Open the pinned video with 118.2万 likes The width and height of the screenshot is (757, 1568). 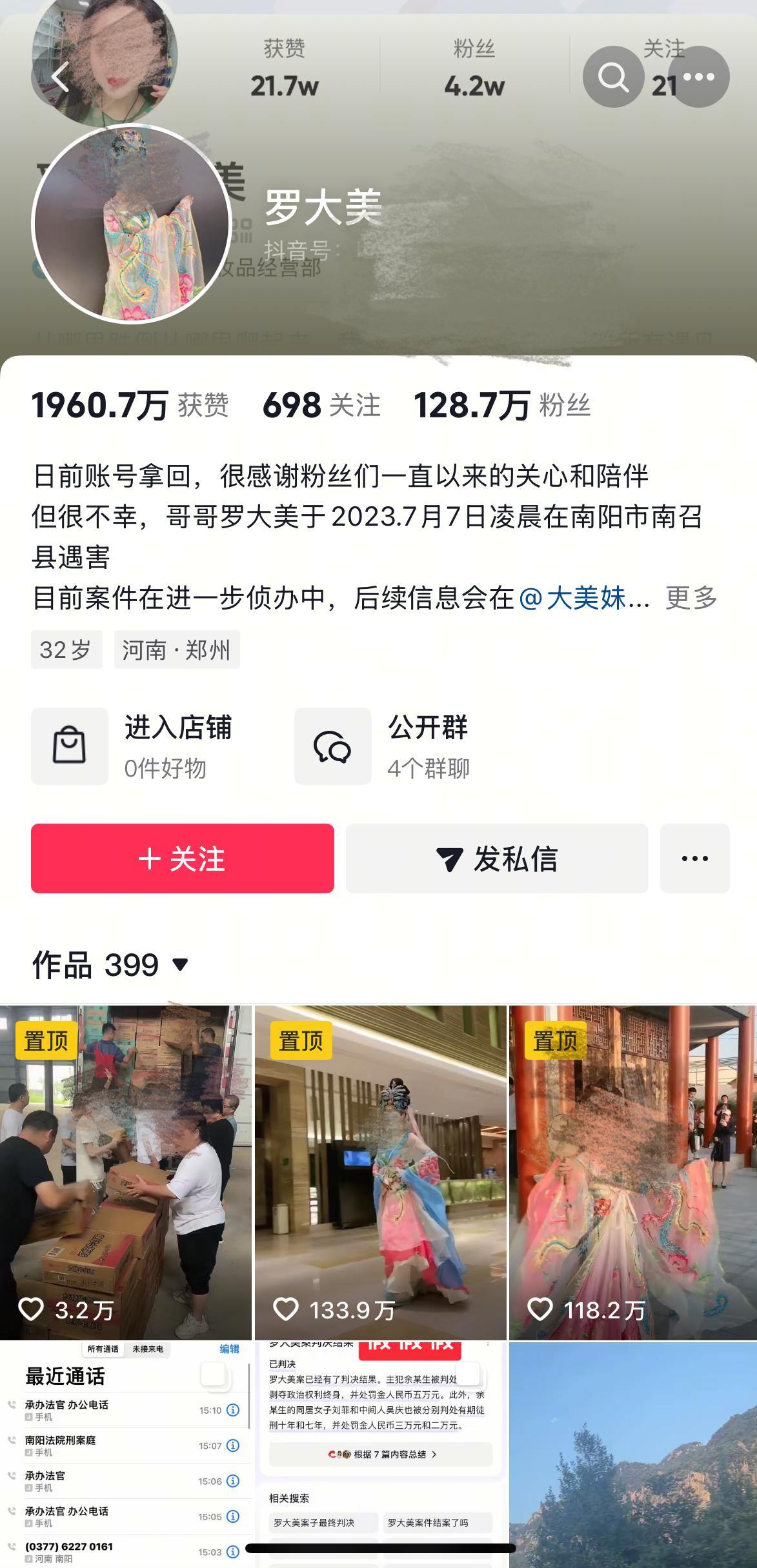point(632,1171)
